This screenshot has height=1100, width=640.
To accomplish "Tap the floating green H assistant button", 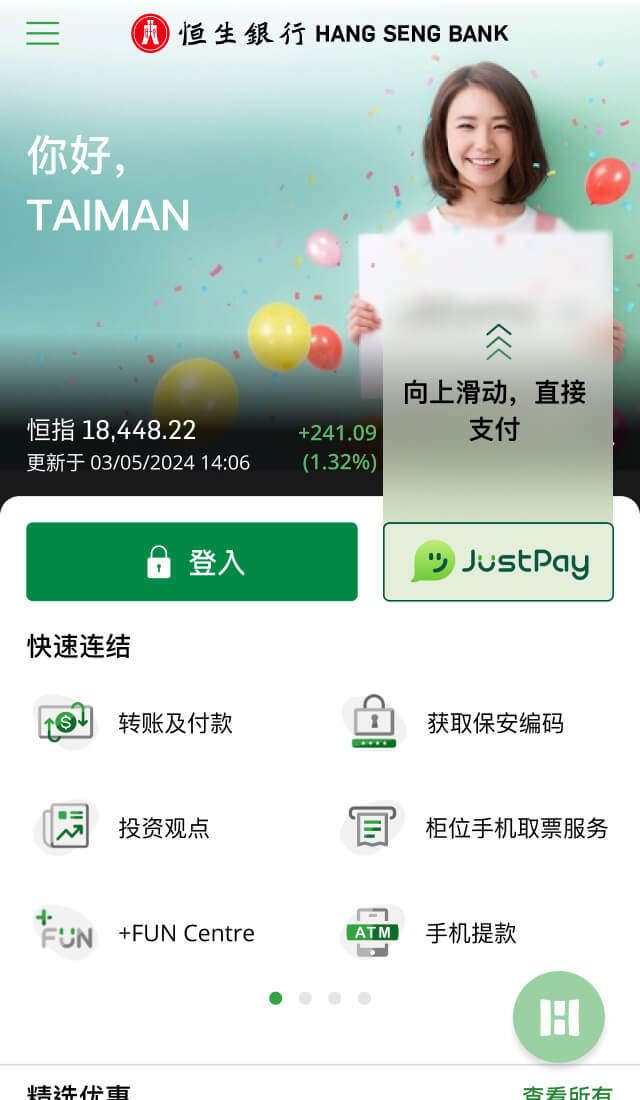I will coord(559,1017).
